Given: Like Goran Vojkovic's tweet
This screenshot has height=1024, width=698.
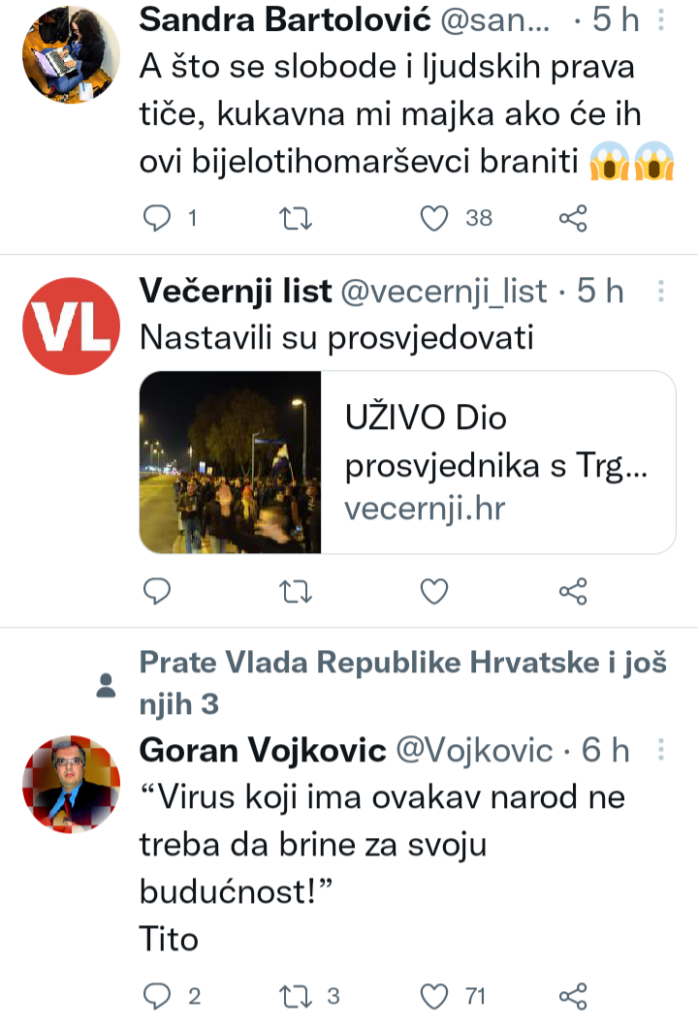Looking at the screenshot, I should point(434,996).
